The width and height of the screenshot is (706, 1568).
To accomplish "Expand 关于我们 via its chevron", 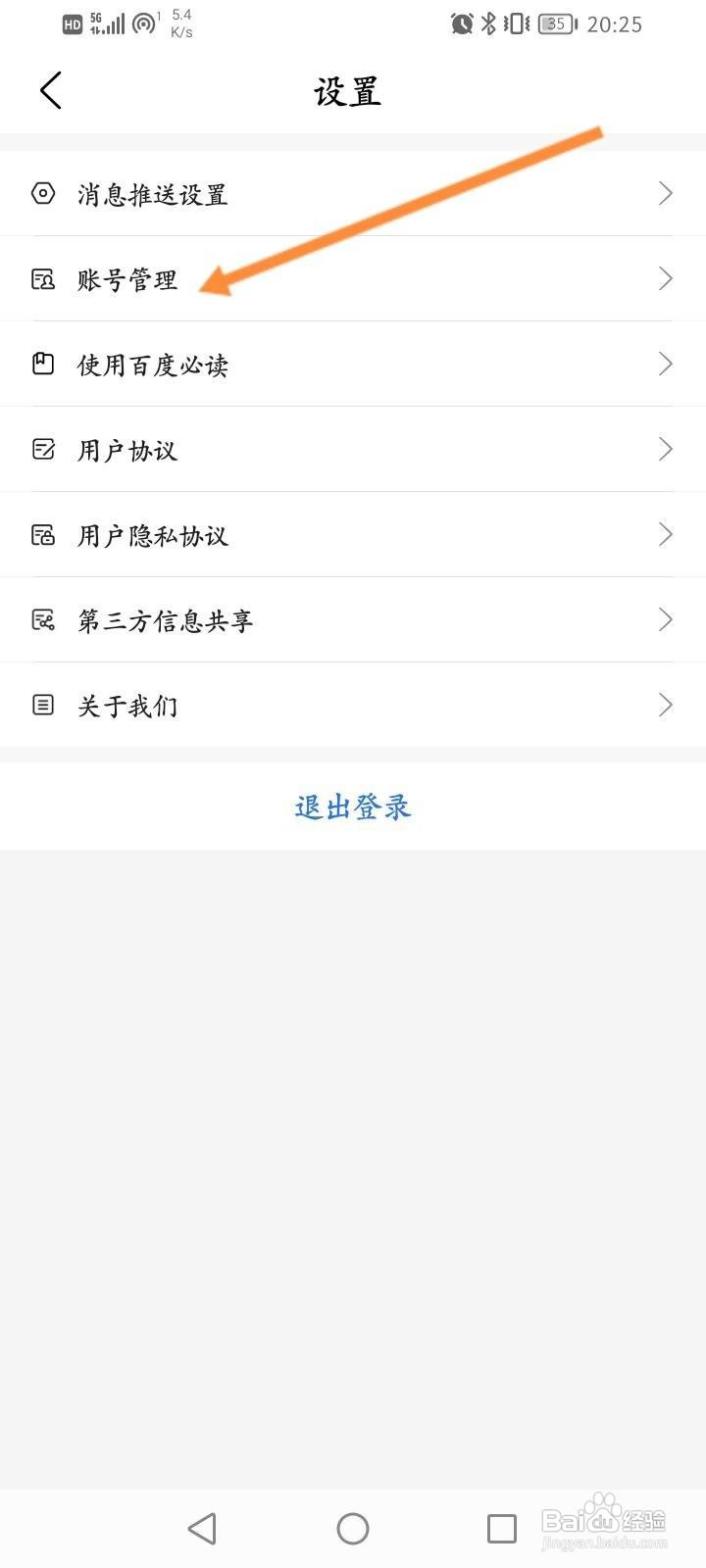I will 665,705.
